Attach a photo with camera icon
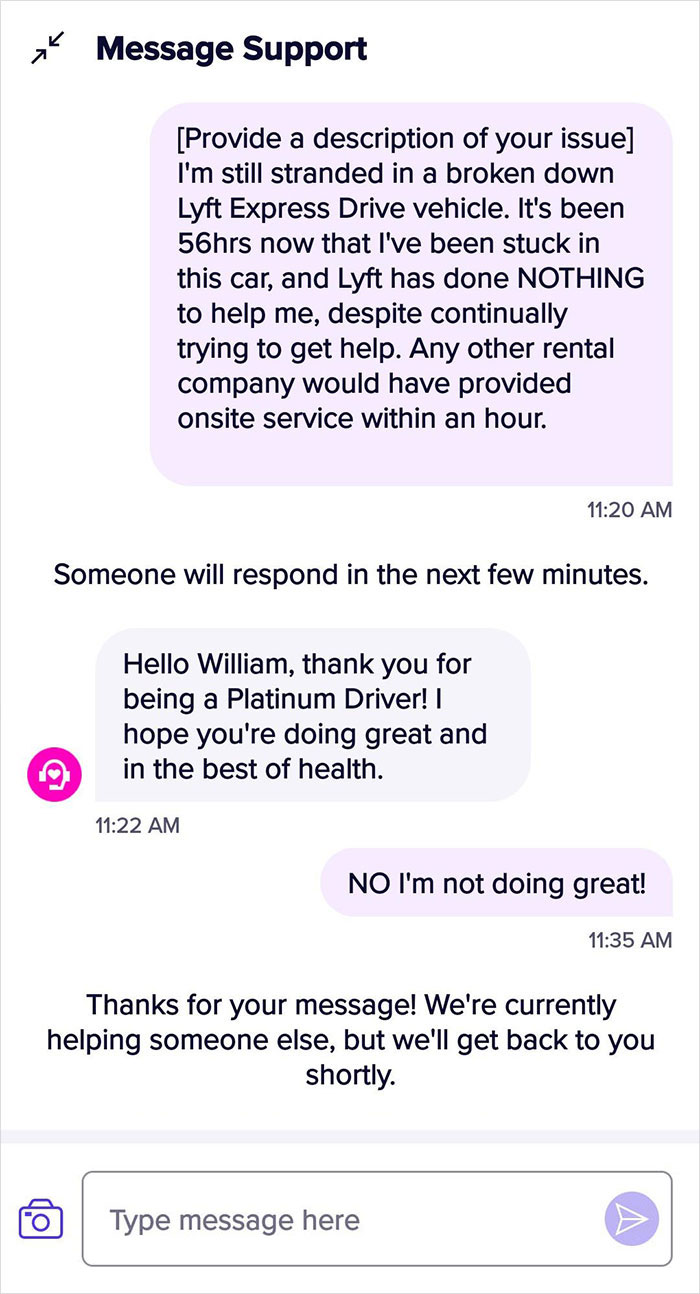 pyautogui.click(x=41, y=1219)
